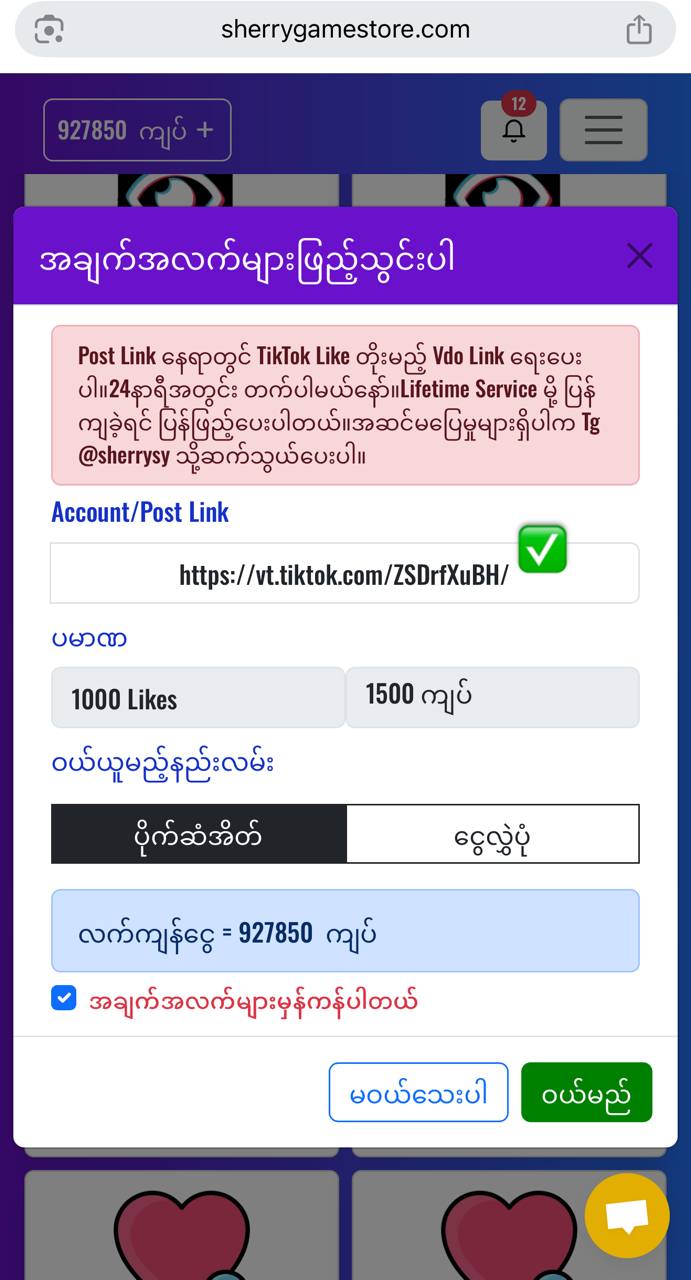Open the hamburger menu

coord(602,130)
